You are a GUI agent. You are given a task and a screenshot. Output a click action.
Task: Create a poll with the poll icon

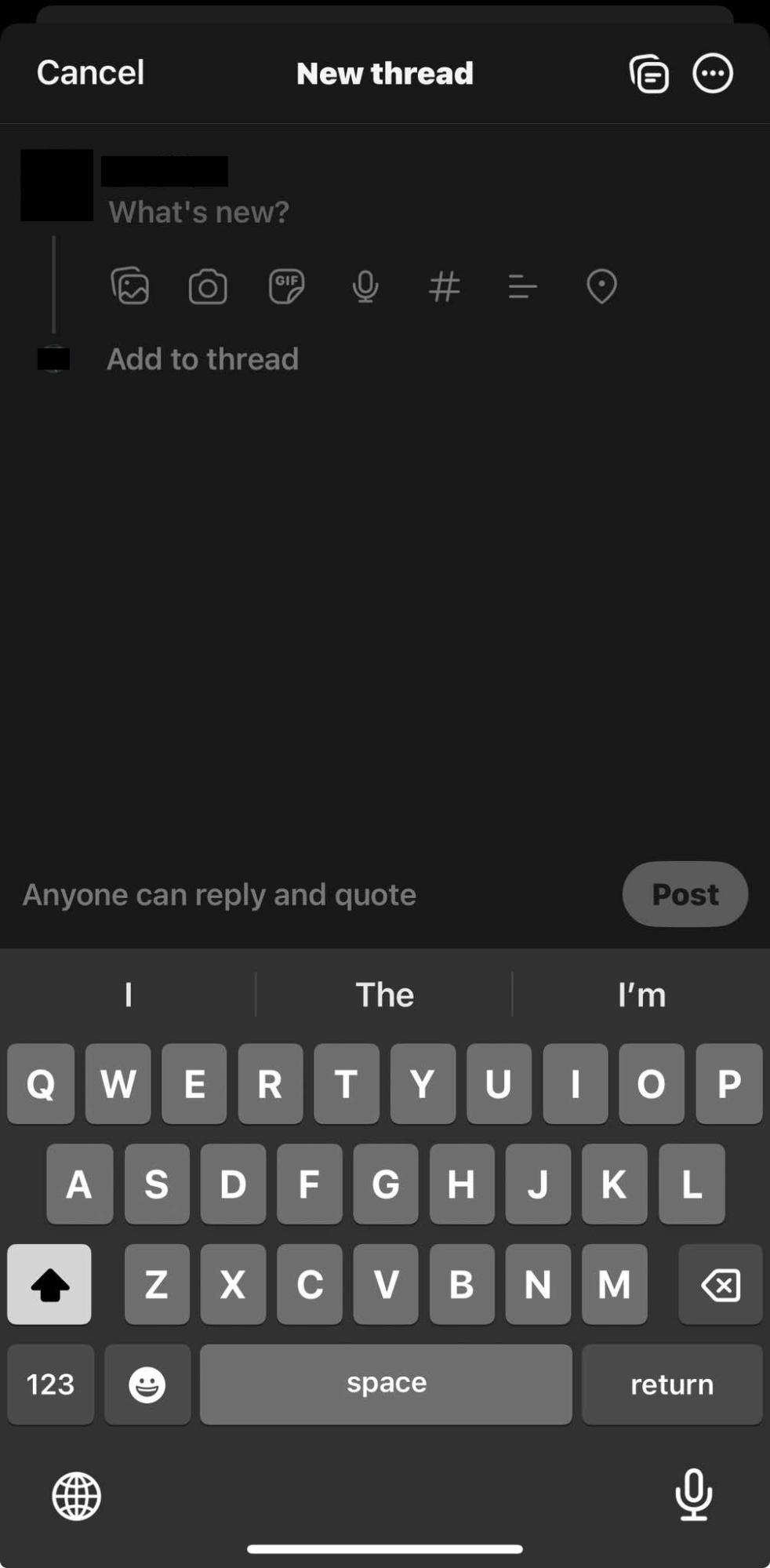521,286
